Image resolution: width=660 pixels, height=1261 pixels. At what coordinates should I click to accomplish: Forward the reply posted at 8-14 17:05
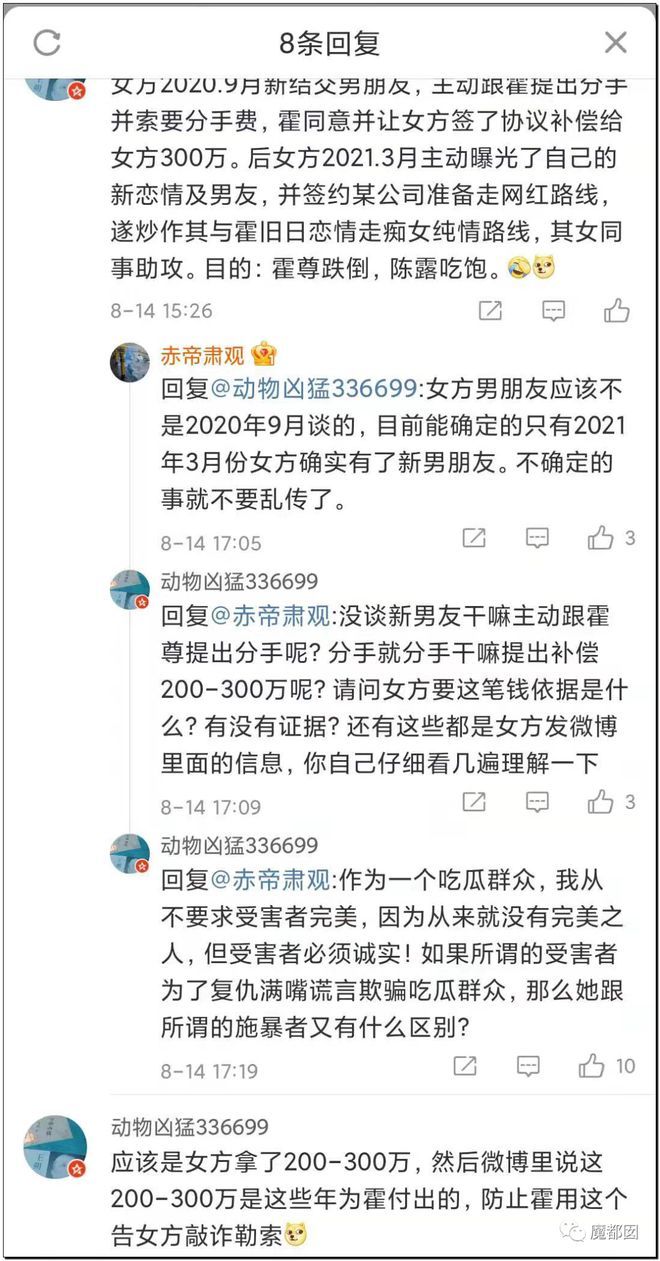click(474, 539)
